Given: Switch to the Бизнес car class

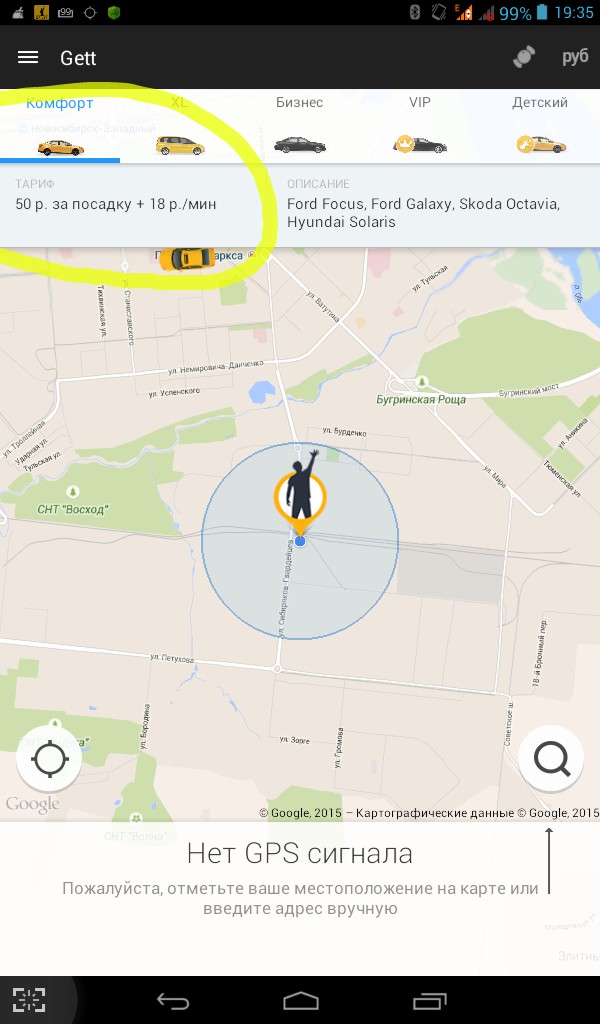Looking at the screenshot, I should click(300, 125).
